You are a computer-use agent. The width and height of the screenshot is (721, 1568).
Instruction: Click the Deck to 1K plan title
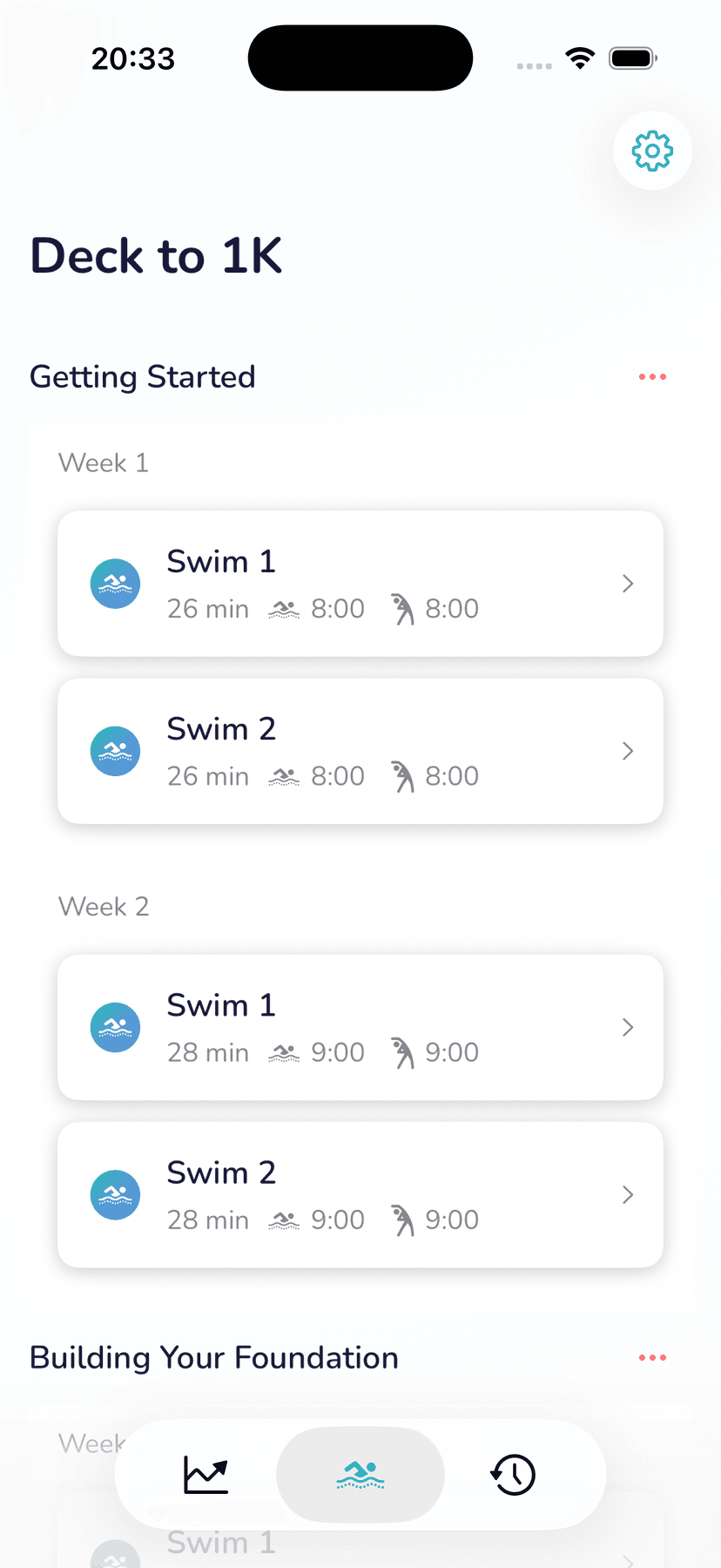coord(156,255)
